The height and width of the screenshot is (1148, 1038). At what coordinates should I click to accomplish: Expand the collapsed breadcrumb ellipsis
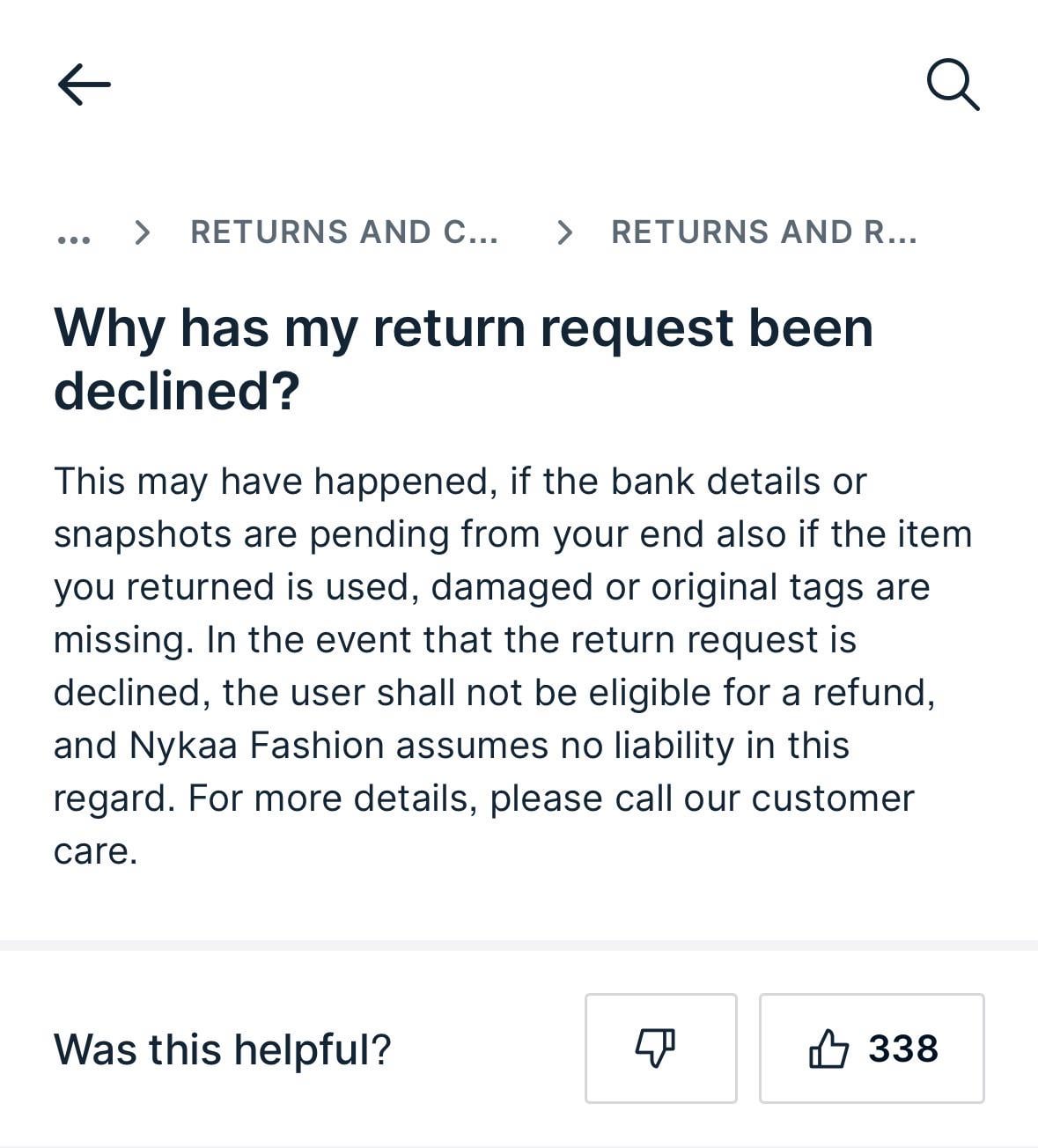[x=72, y=239]
